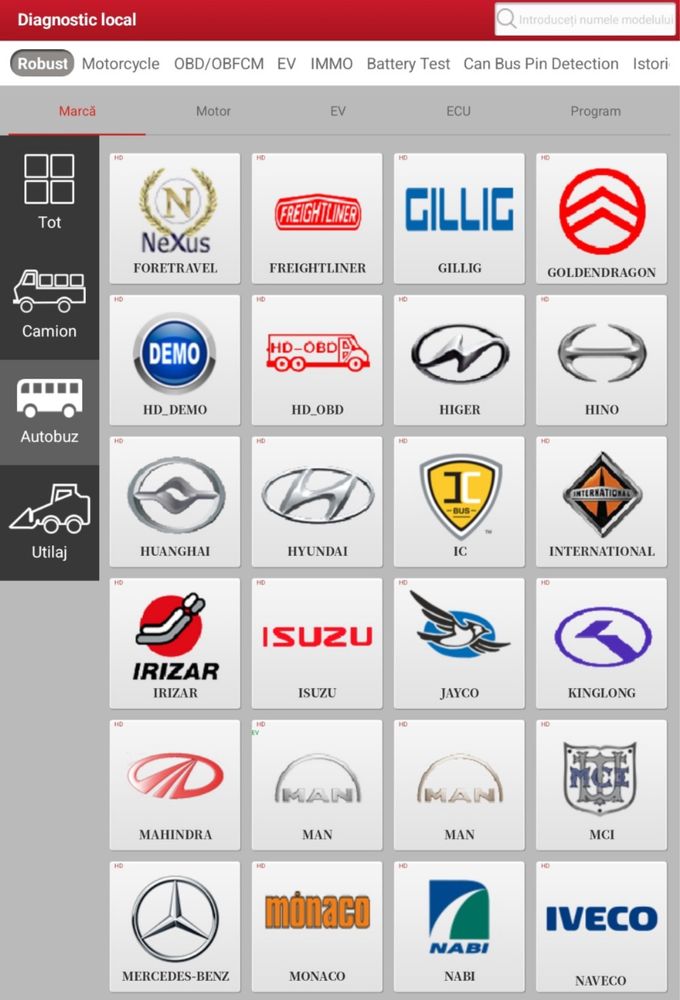
Task: Select the ECU filter tab
Action: click(x=458, y=111)
